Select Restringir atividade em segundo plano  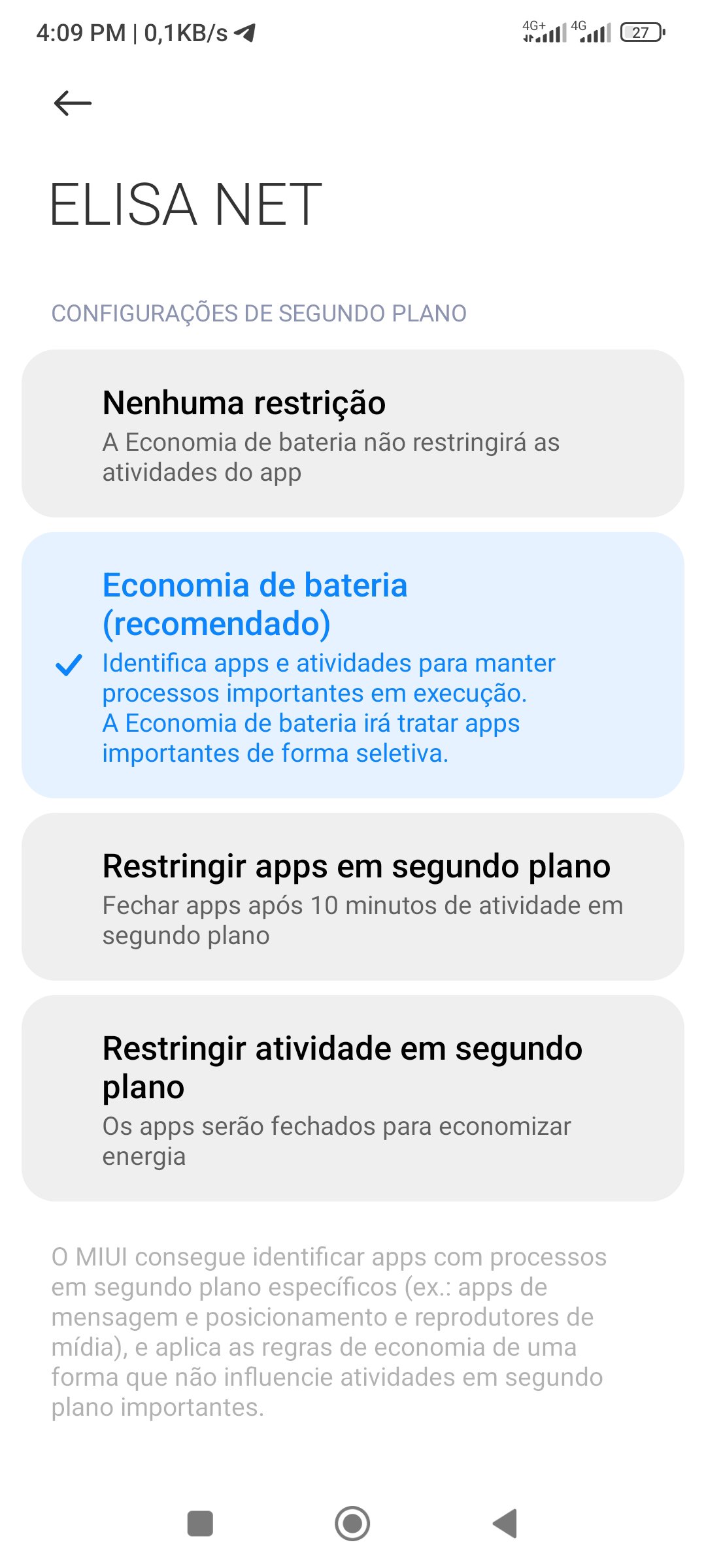(353, 1098)
